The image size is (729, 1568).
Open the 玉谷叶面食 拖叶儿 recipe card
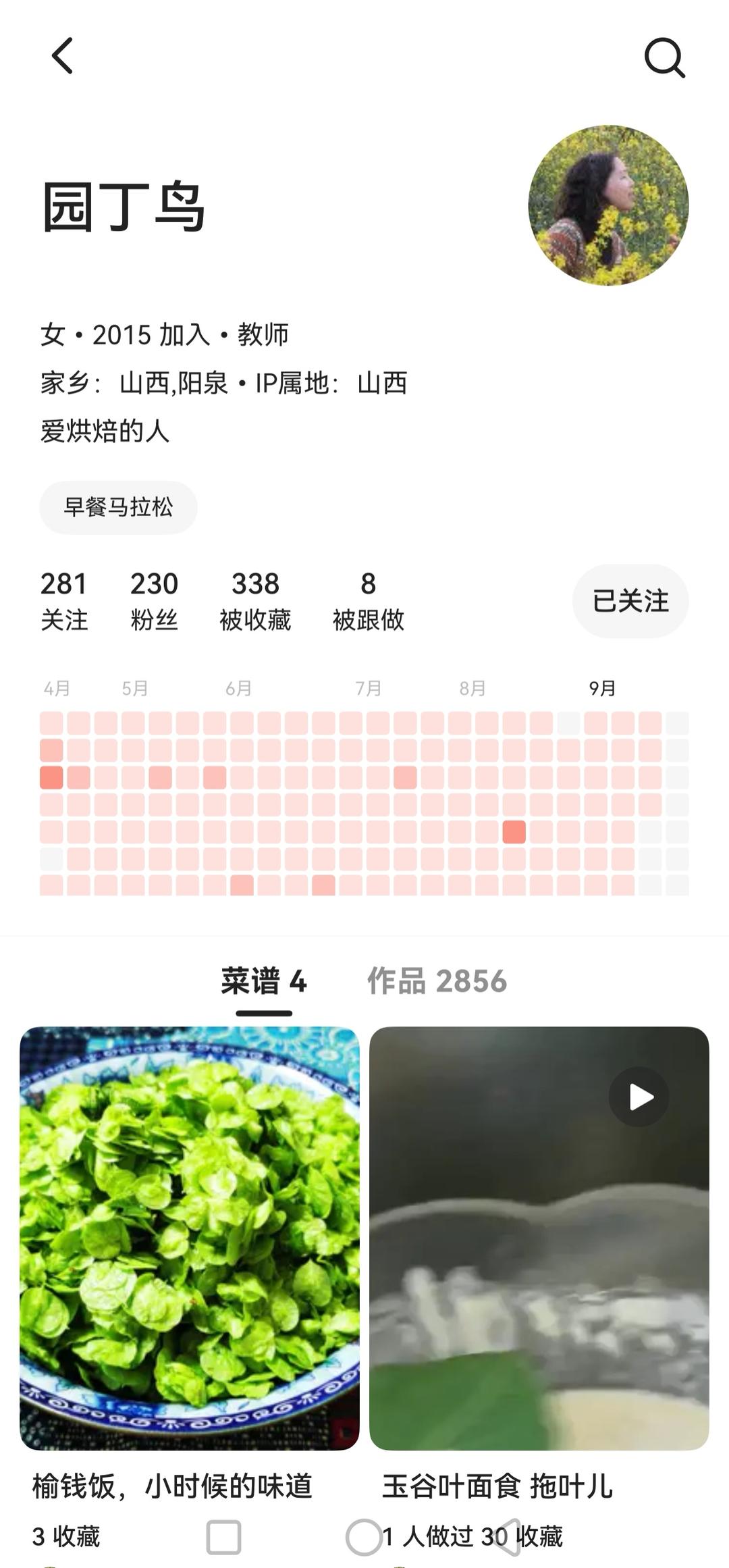[539, 1238]
